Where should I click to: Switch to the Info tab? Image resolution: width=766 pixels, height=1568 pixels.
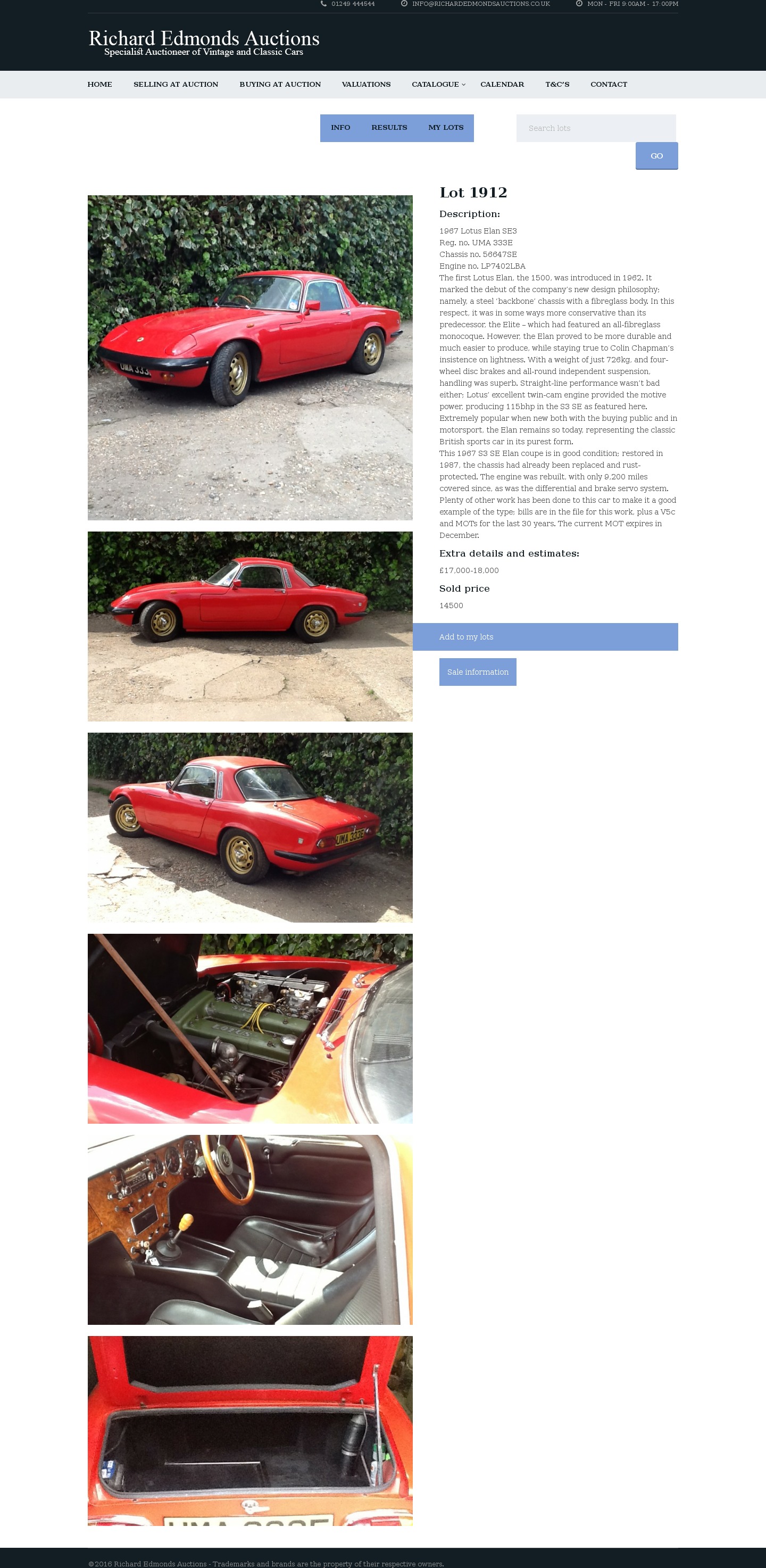point(340,128)
